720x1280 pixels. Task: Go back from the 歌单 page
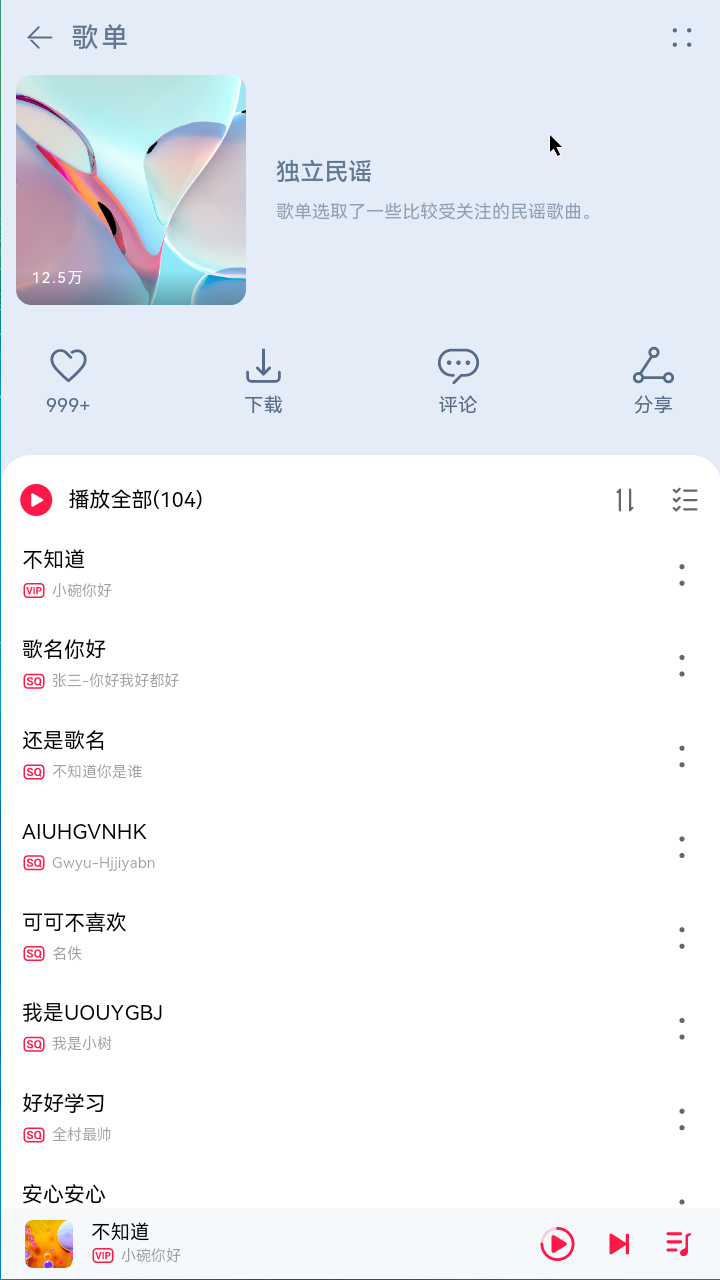click(x=40, y=38)
